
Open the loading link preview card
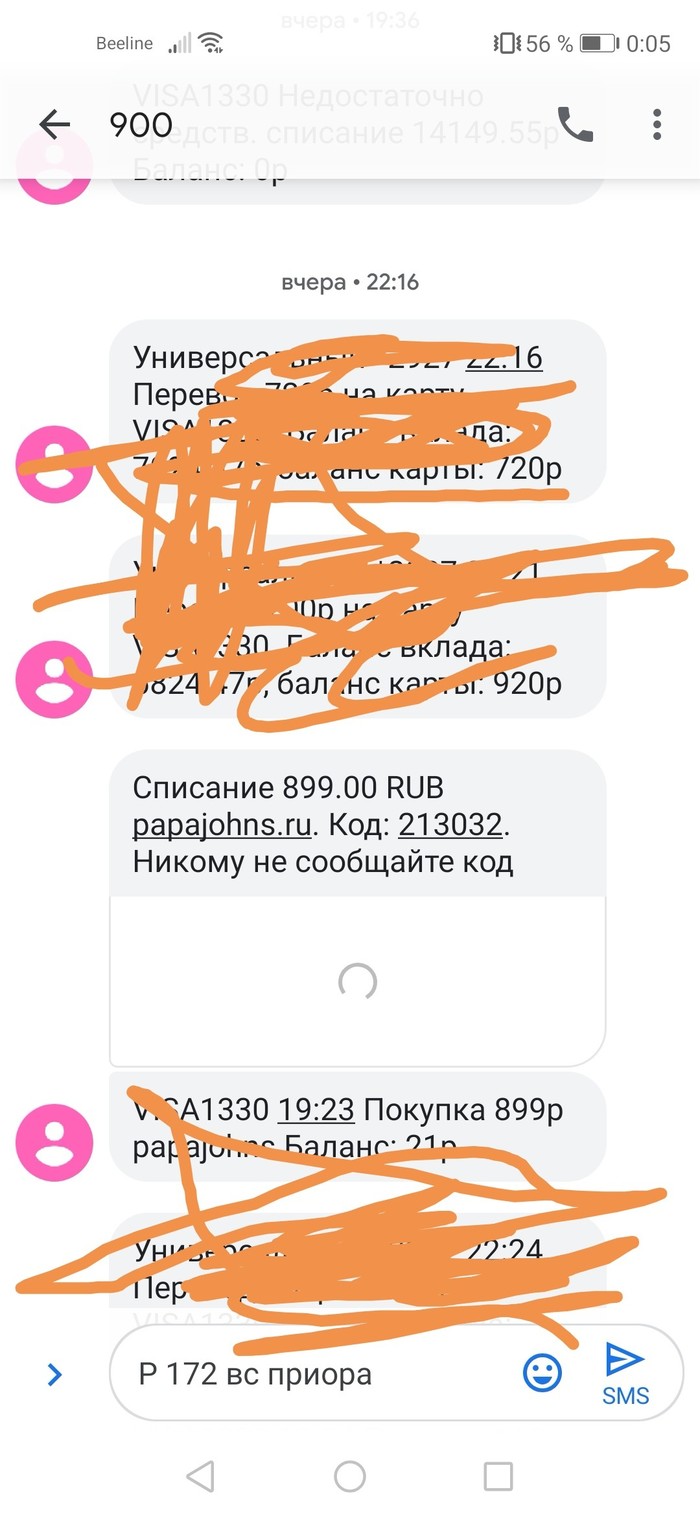(357, 981)
